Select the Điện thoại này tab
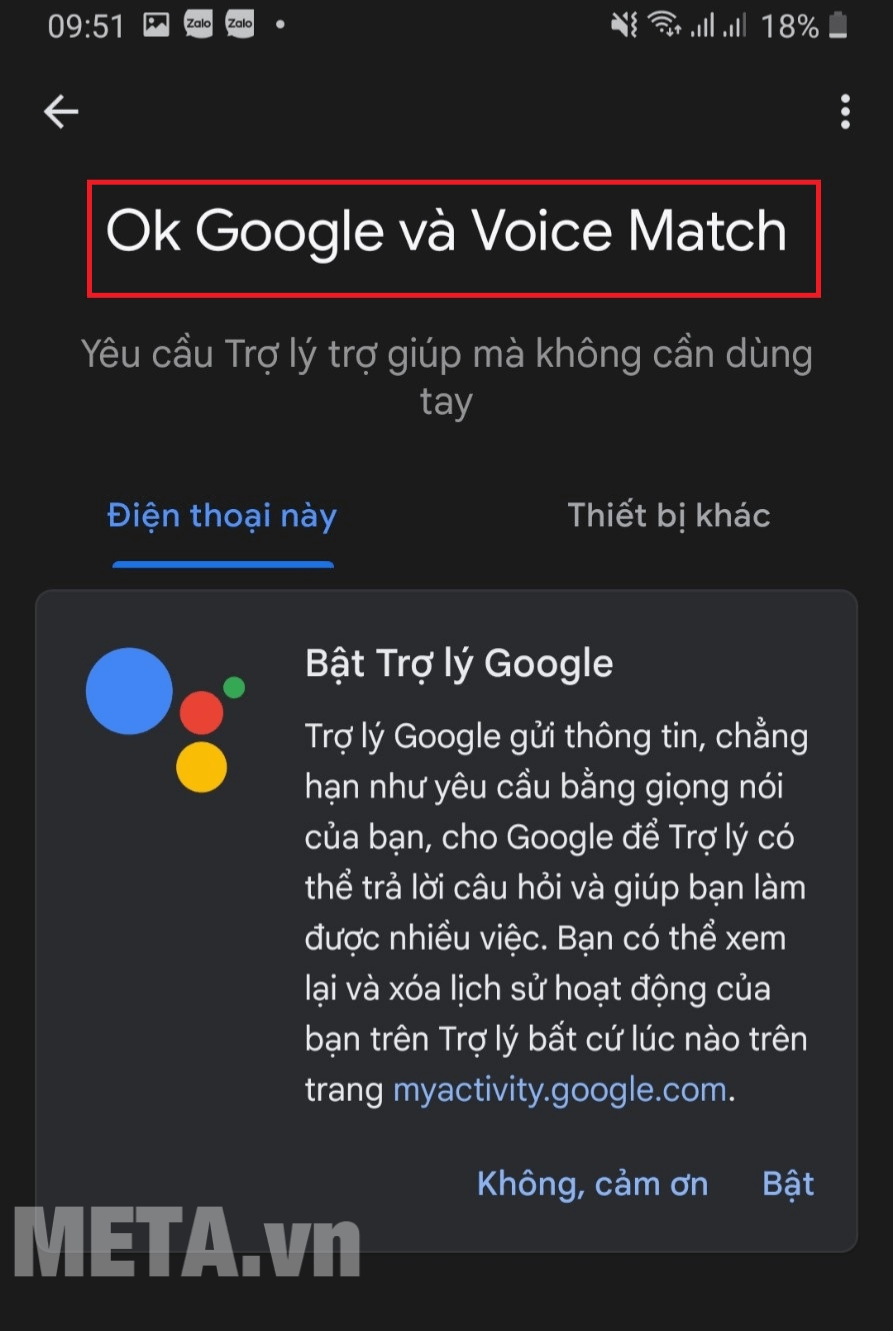Screen dimensions: 893x1331 [x=222, y=516]
